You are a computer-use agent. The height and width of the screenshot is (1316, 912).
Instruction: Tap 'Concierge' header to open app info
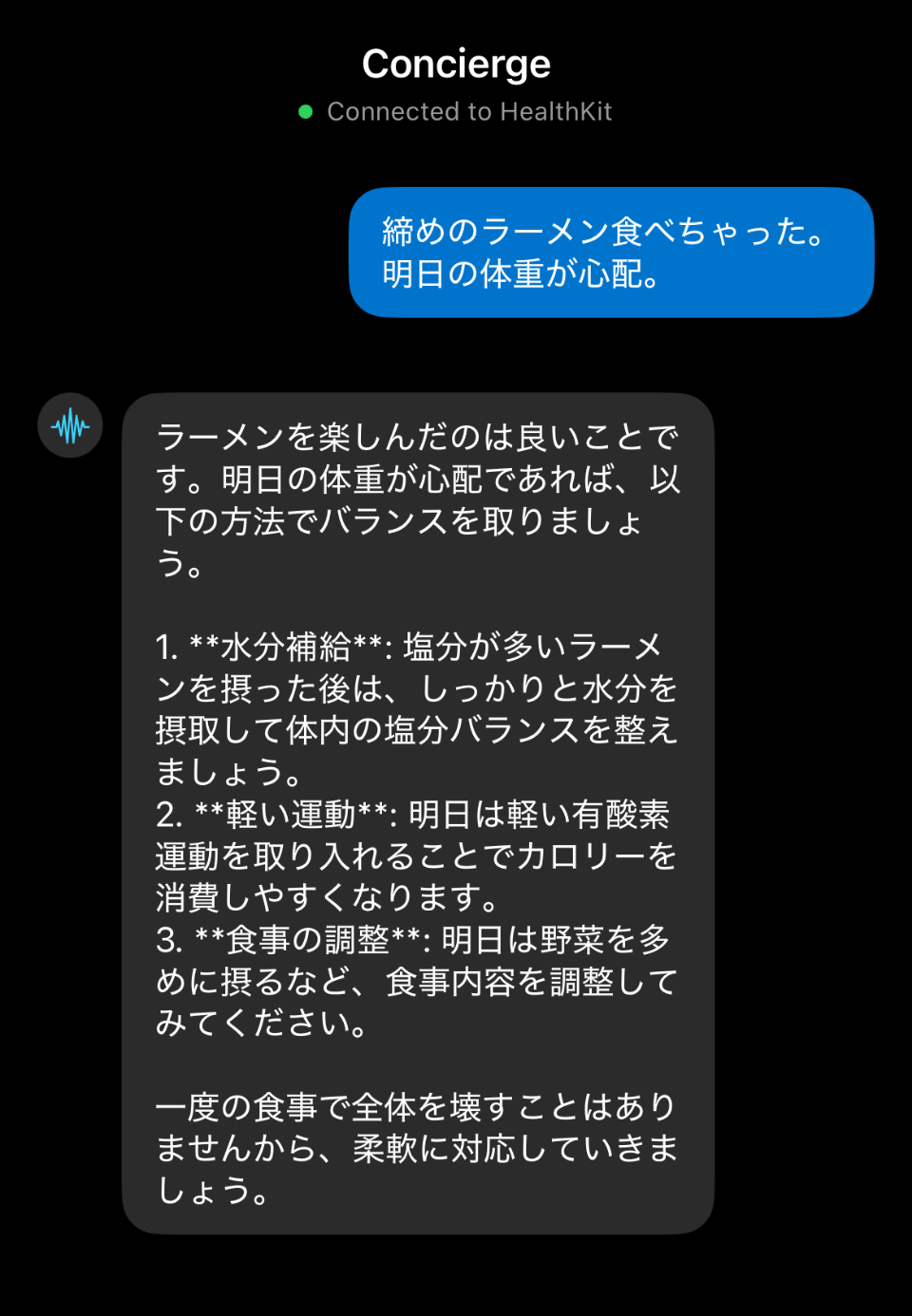point(456,64)
